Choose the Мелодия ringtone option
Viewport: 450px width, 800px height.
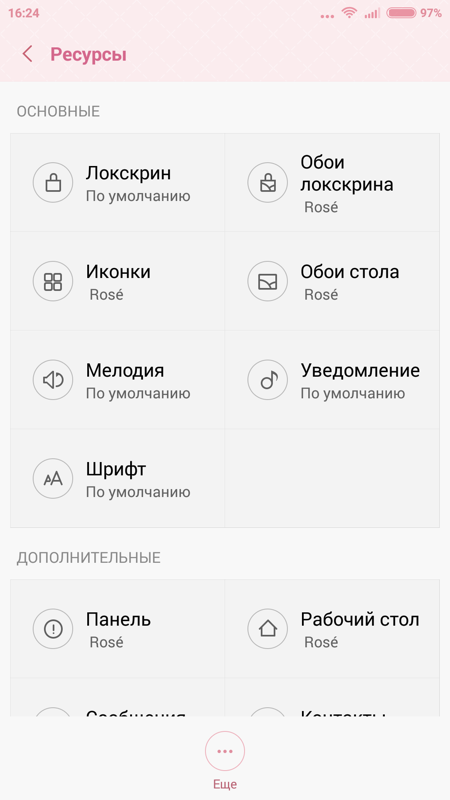(117, 380)
